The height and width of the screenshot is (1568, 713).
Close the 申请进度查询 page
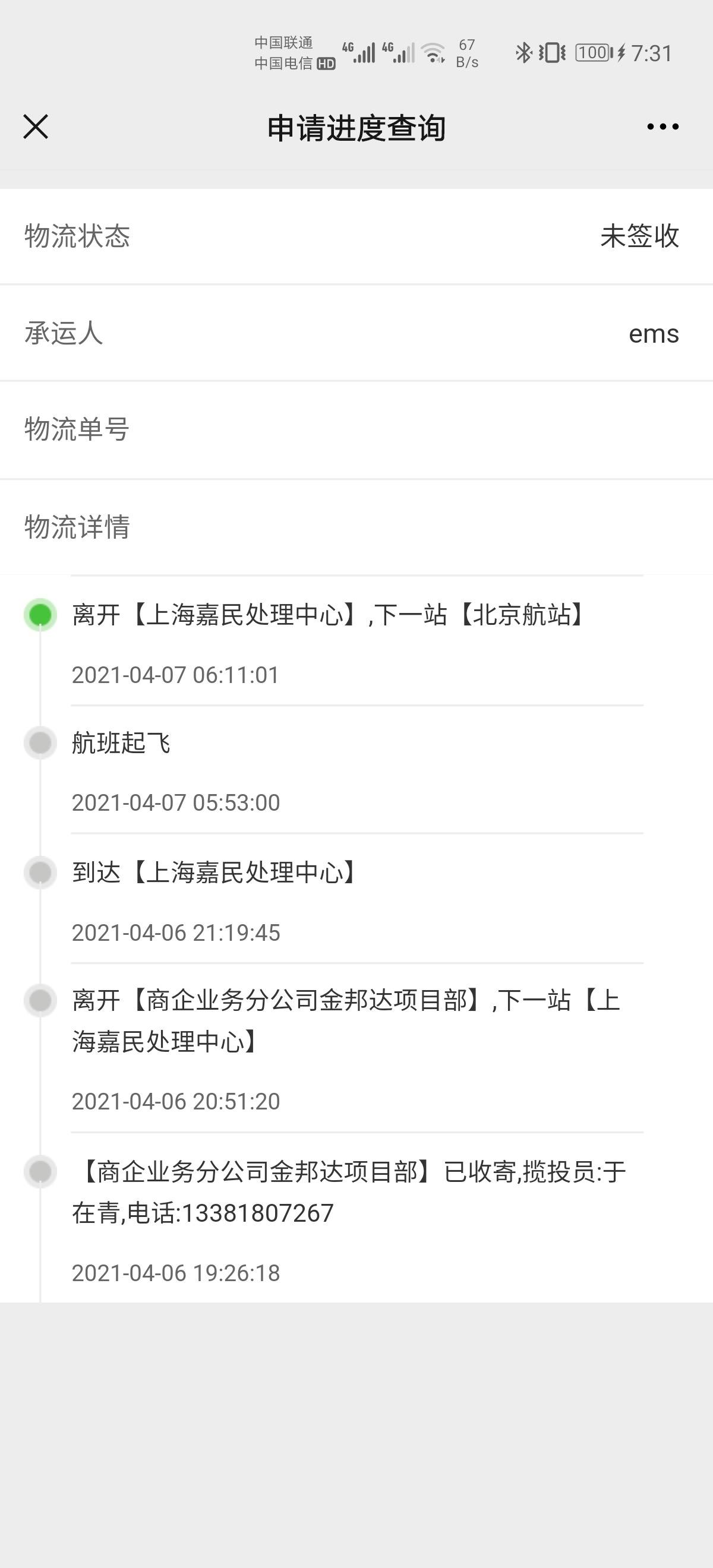tap(35, 127)
